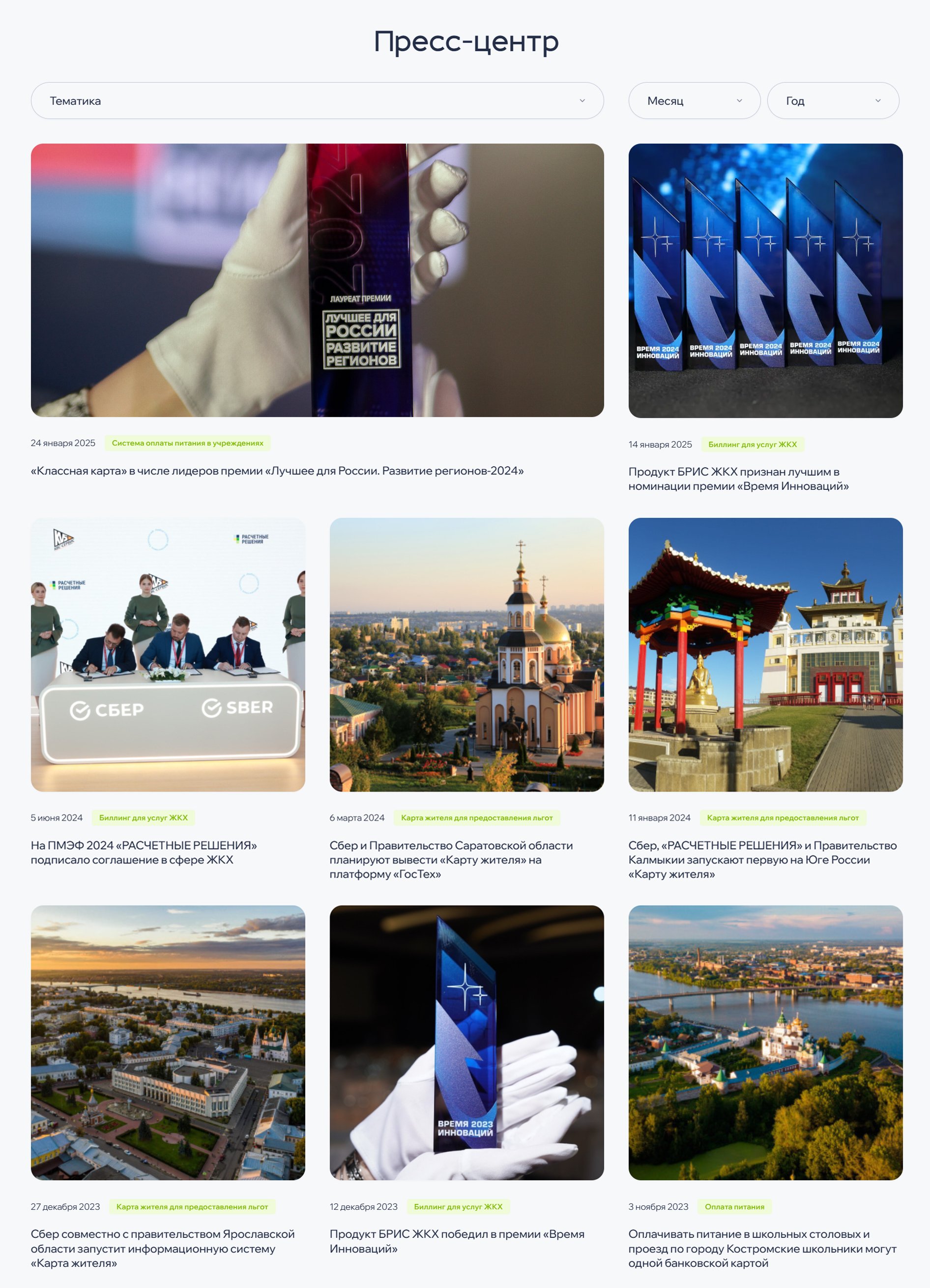Open the 12 декабря 2023 БРИС ЖКХ article

coord(457,1241)
